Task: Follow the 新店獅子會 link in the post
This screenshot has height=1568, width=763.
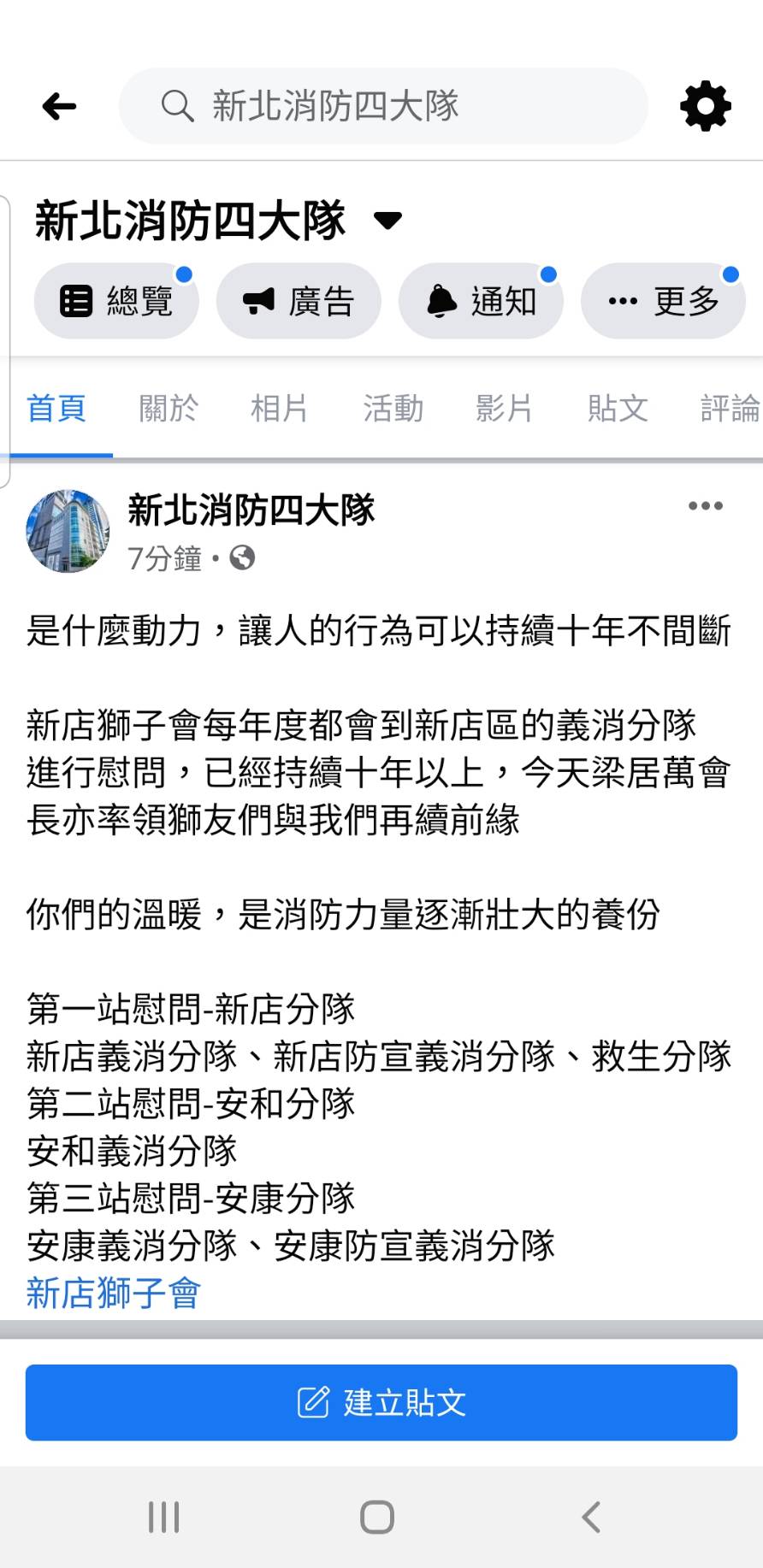Action: (114, 1293)
